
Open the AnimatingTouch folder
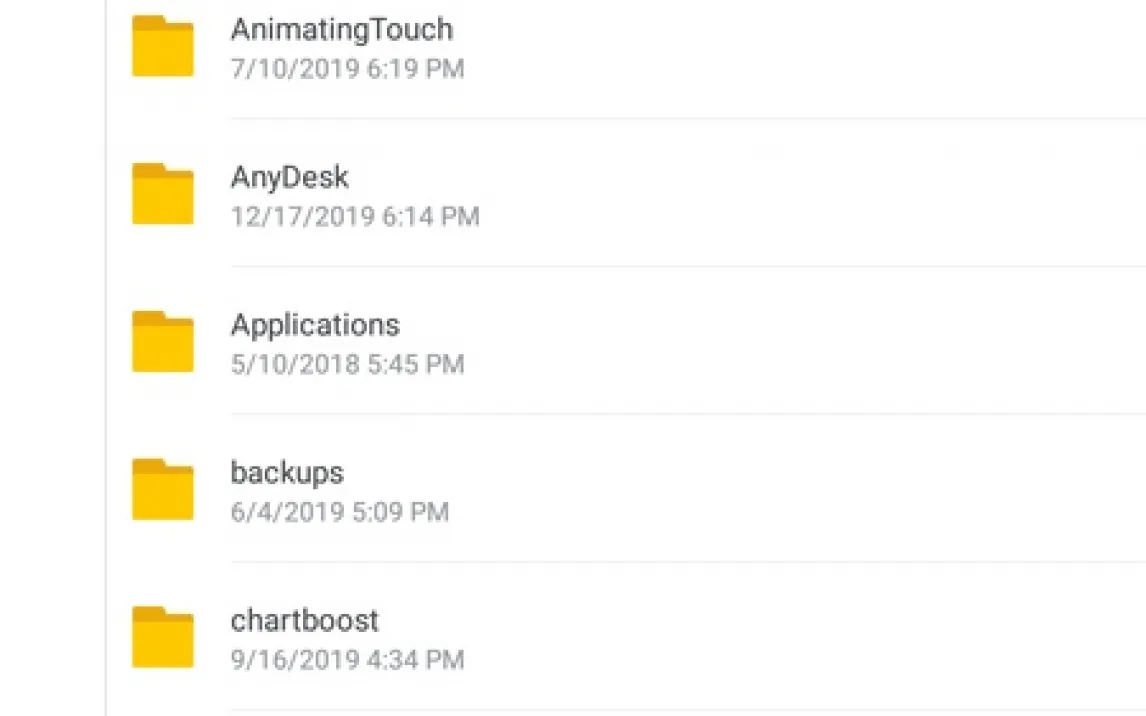click(x=341, y=30)
